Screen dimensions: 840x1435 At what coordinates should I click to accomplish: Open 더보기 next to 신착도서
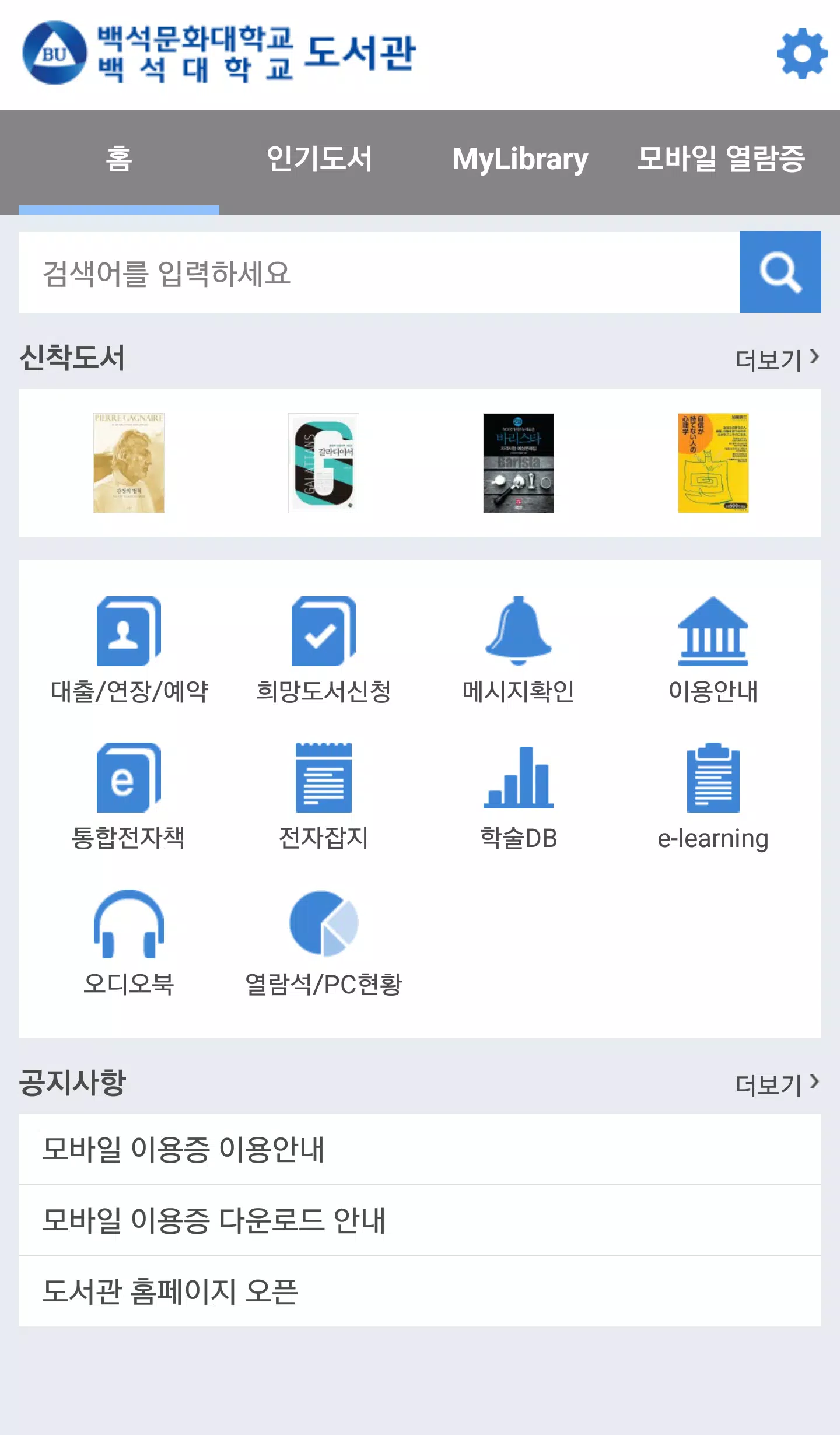(x=776, y=359)
